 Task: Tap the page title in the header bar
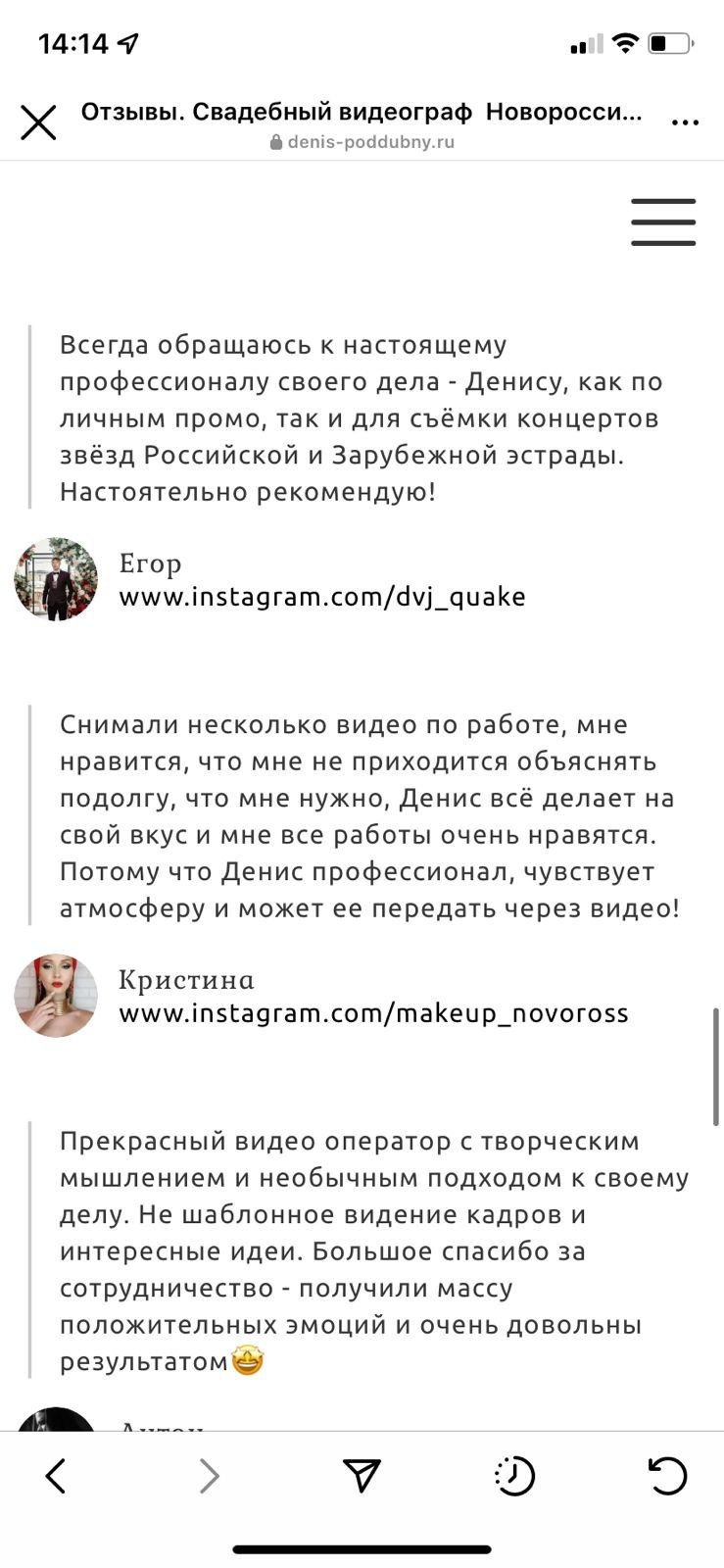[x=362, y=112]
